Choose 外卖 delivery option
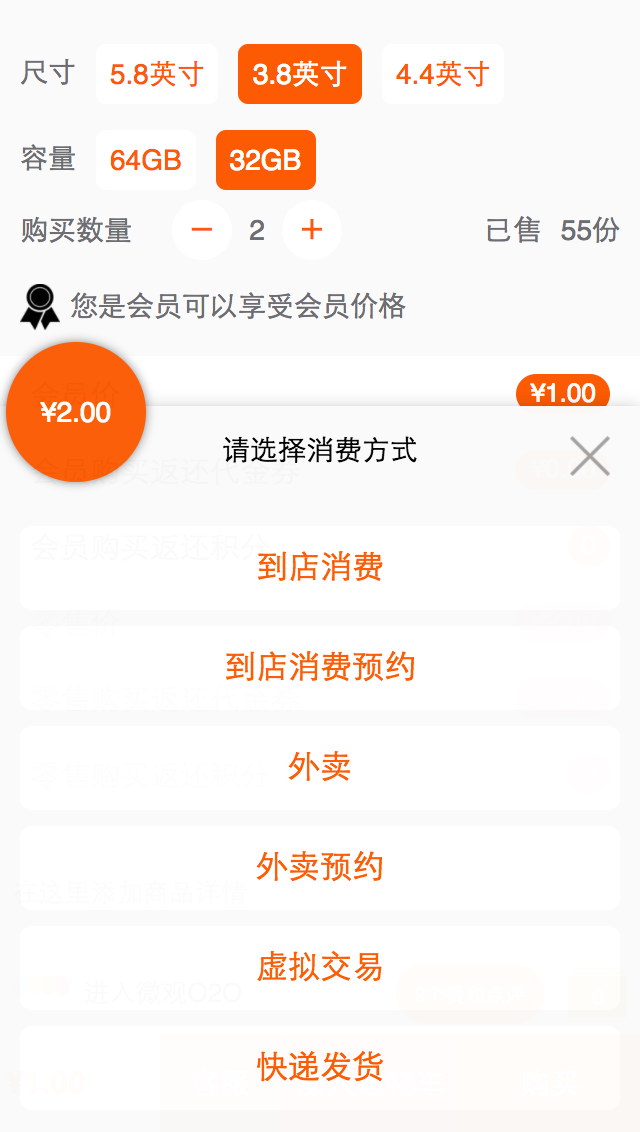This screenshot has height=1132, width=640. [x=320, y=768]
